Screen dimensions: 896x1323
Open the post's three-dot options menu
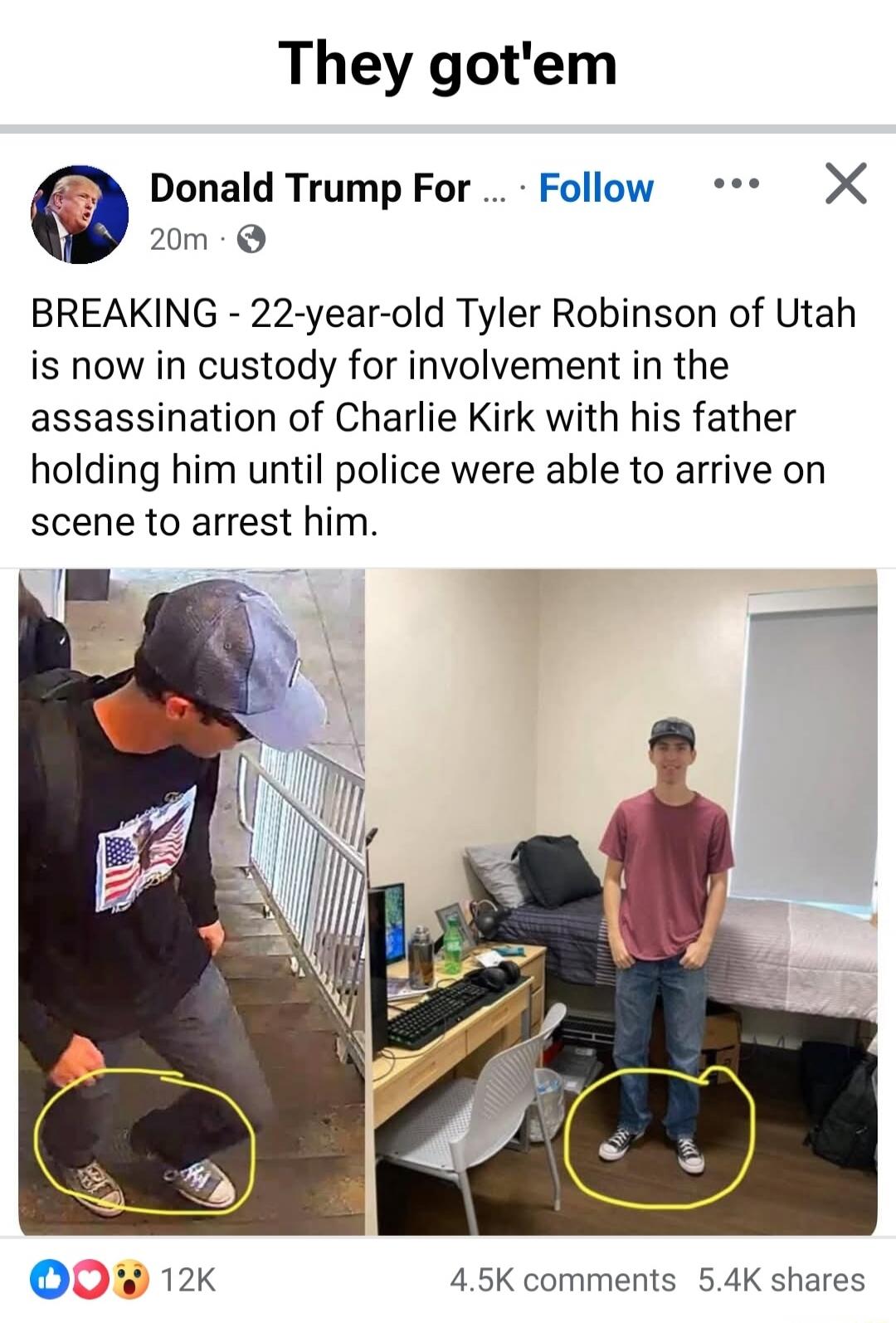click(x=736, y=186)
